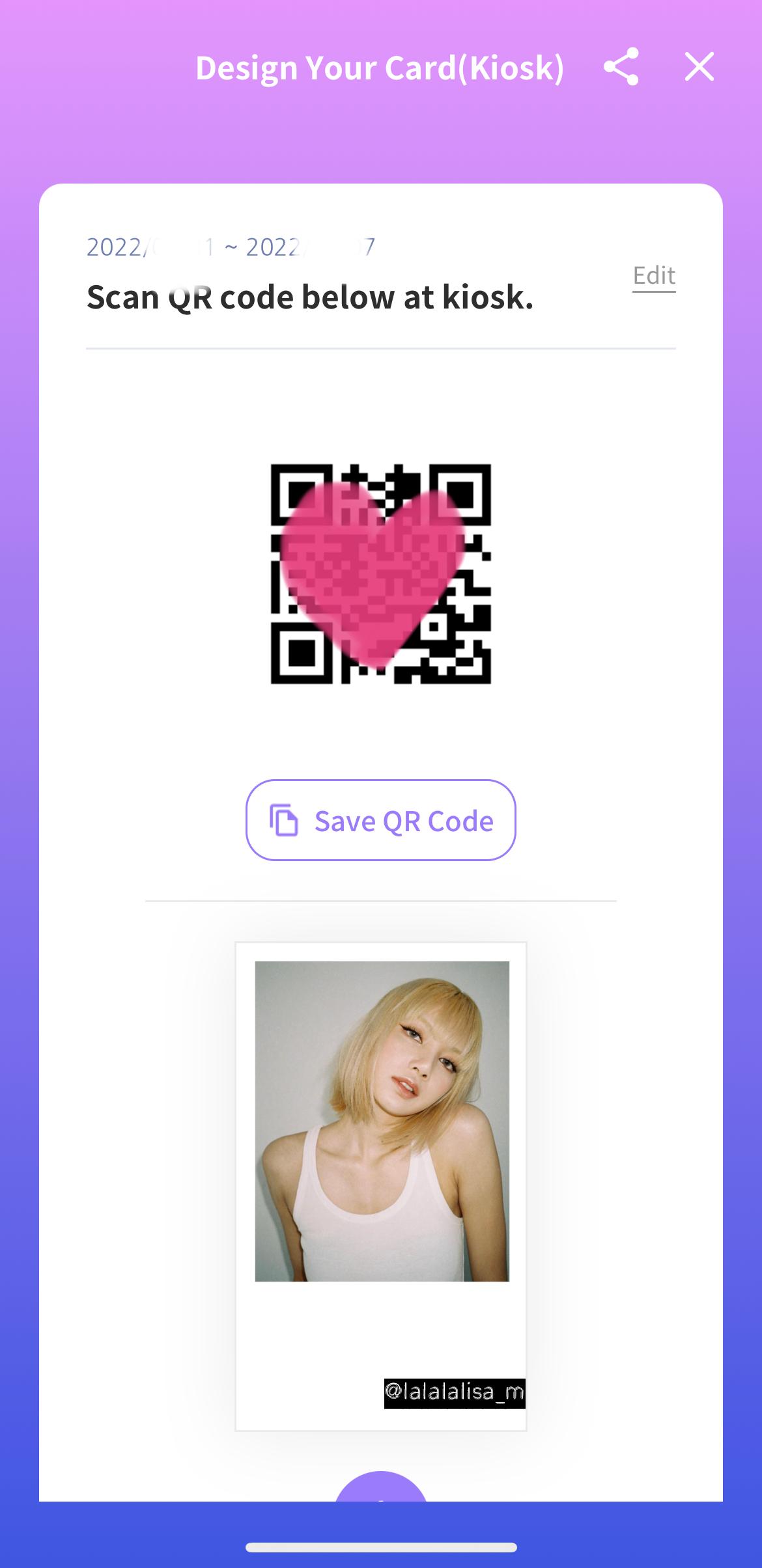Screen dimensions: 762x1568
Task: Select the 'Scan QR code below at kiosk' heading
Action: (311, 297)
